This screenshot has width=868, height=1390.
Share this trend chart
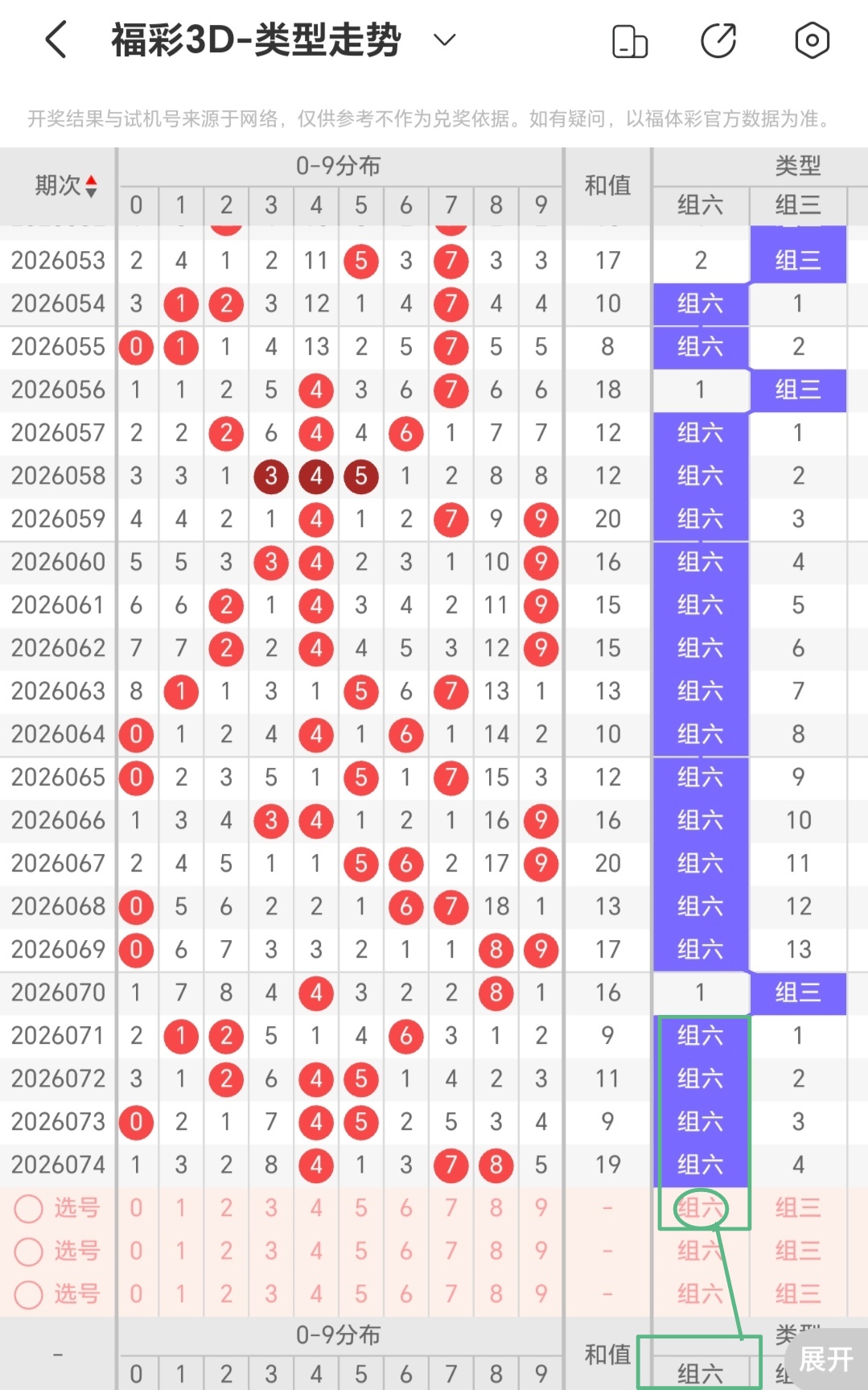718,41
